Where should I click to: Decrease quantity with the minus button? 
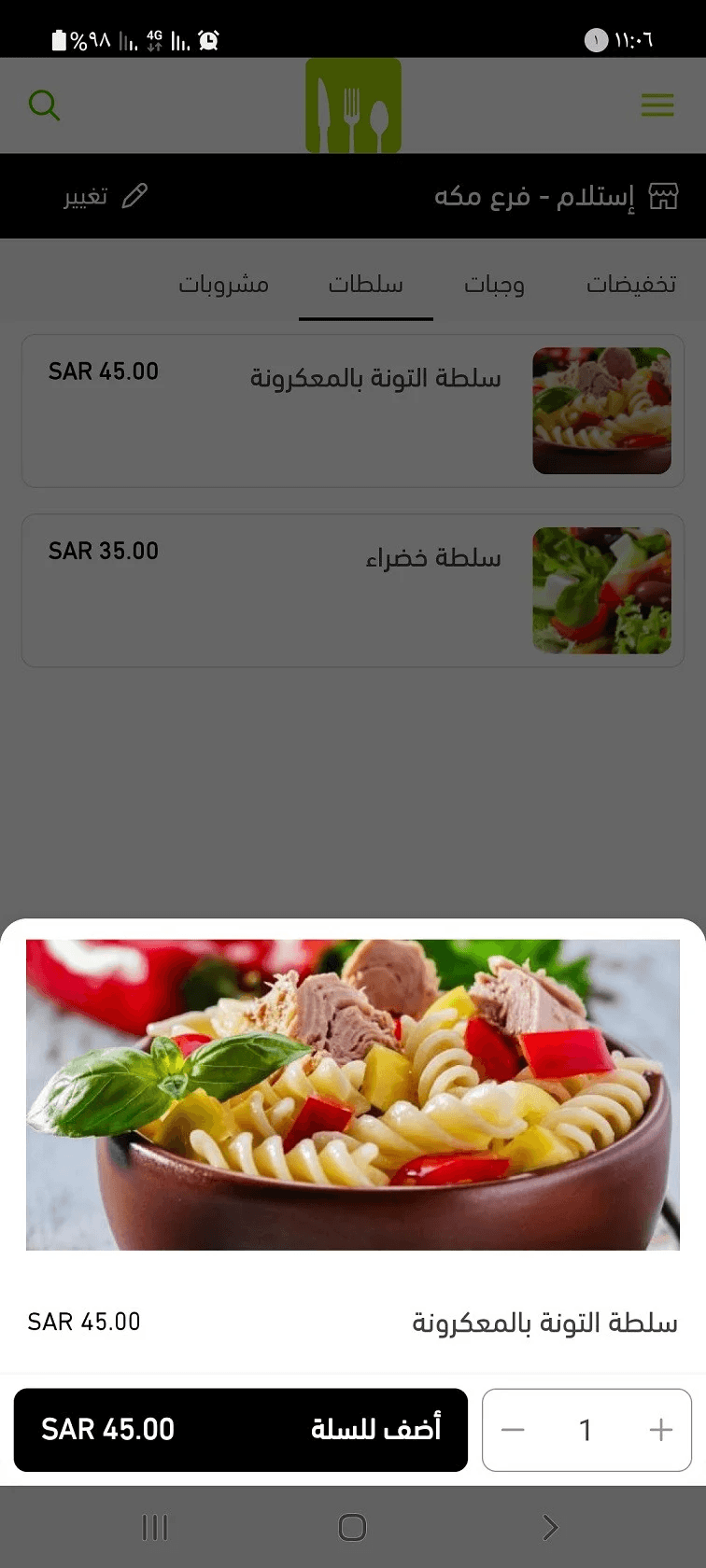pyautogui.click(x=513, y=1430)
